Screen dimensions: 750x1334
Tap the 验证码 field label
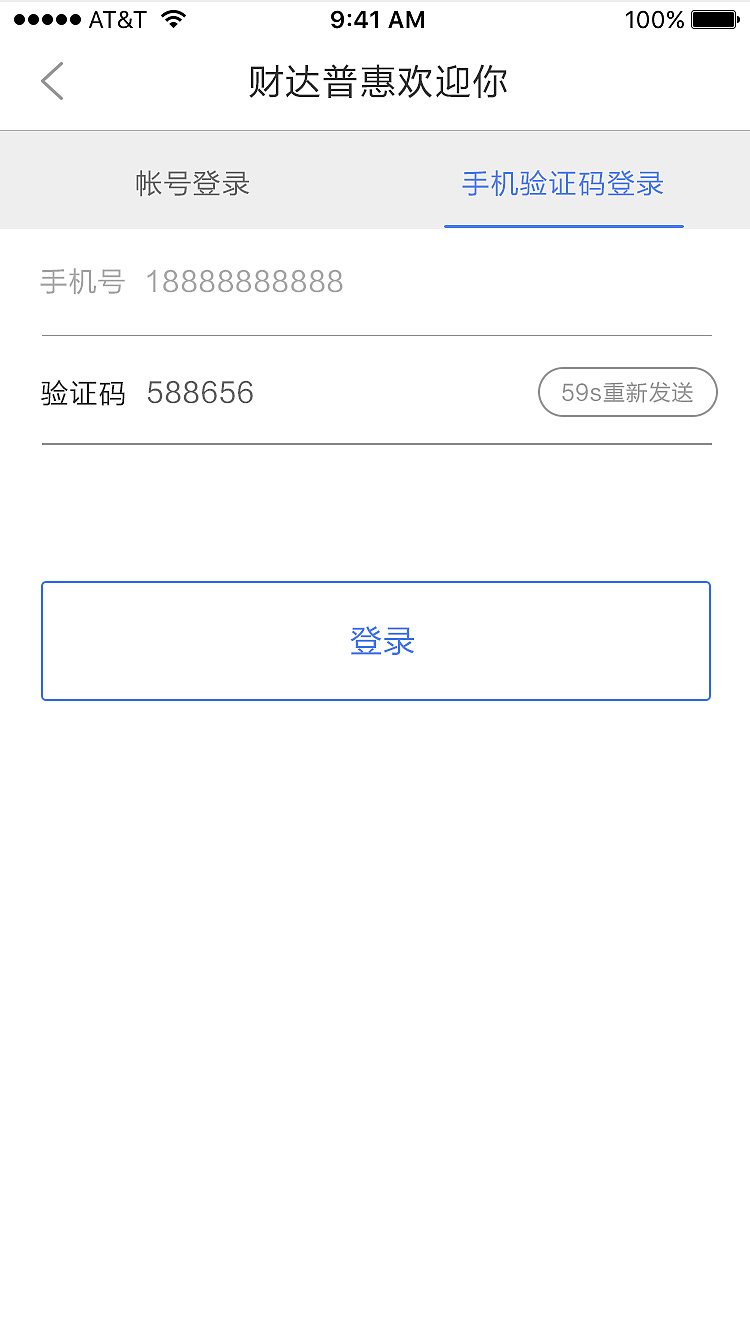83,393
